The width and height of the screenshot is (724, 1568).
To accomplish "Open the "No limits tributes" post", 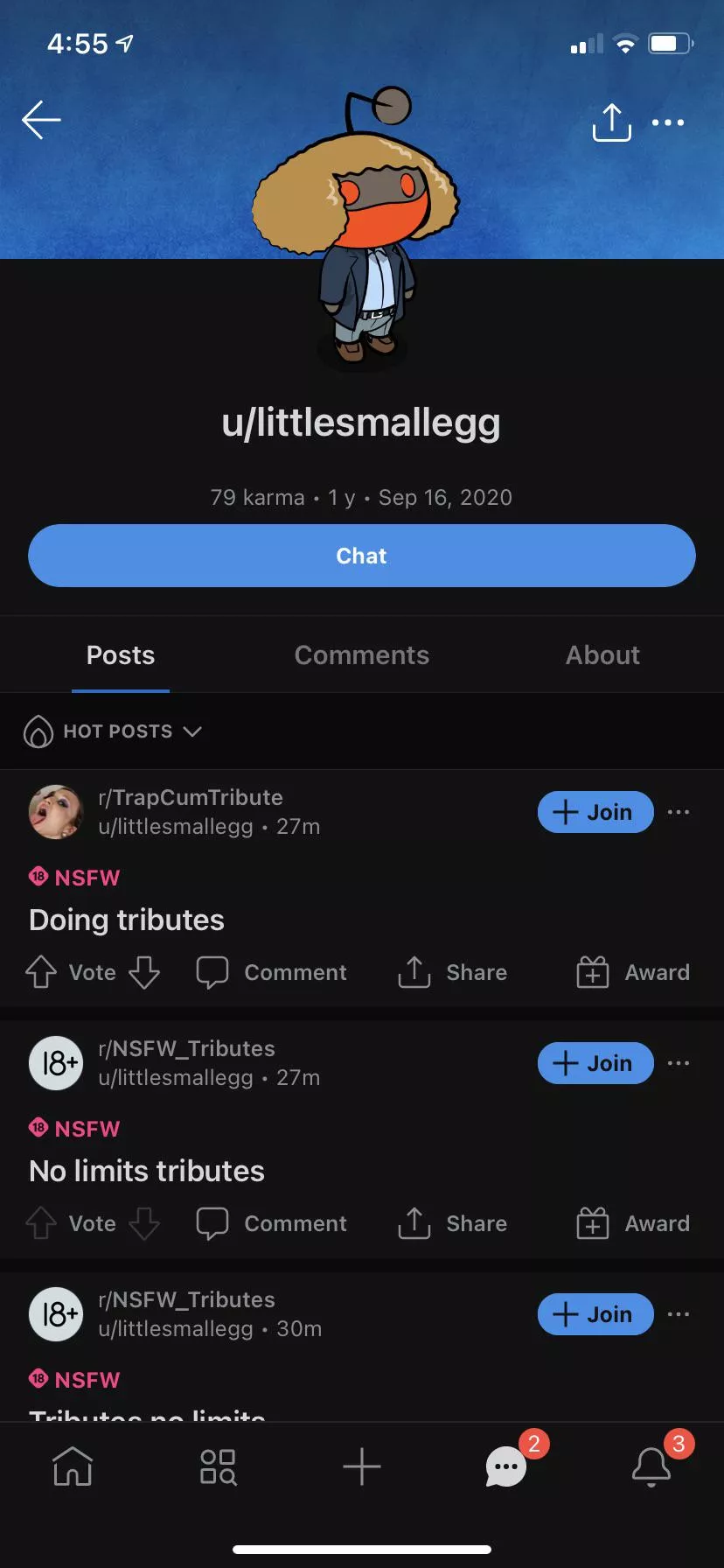I will pos(147,1172).
